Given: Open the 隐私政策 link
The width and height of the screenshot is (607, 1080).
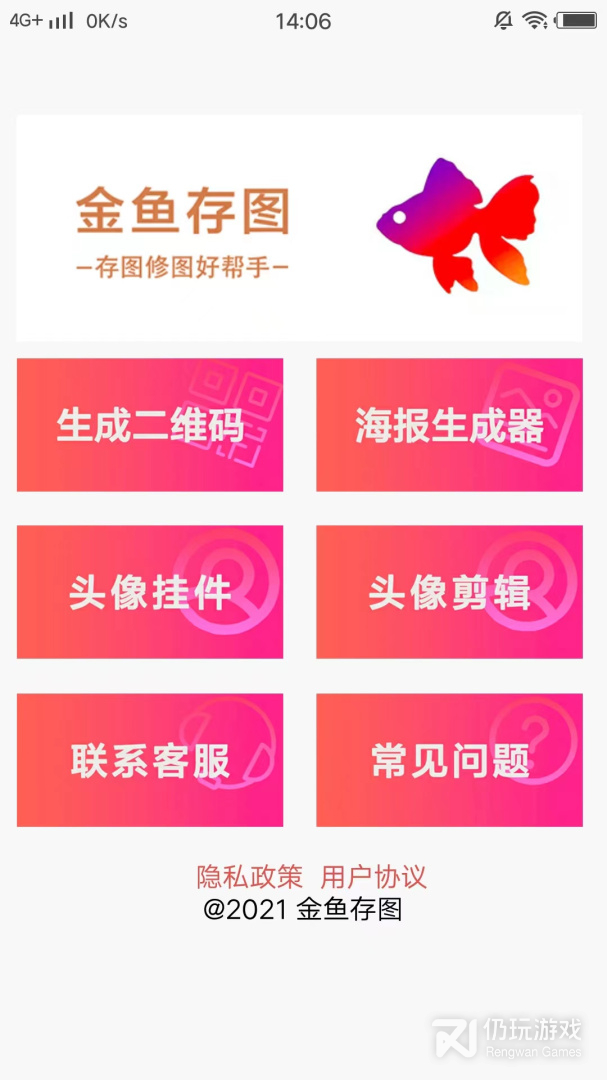Looking at the screenshot, I should pyautogui.click(x=249, y=878).
